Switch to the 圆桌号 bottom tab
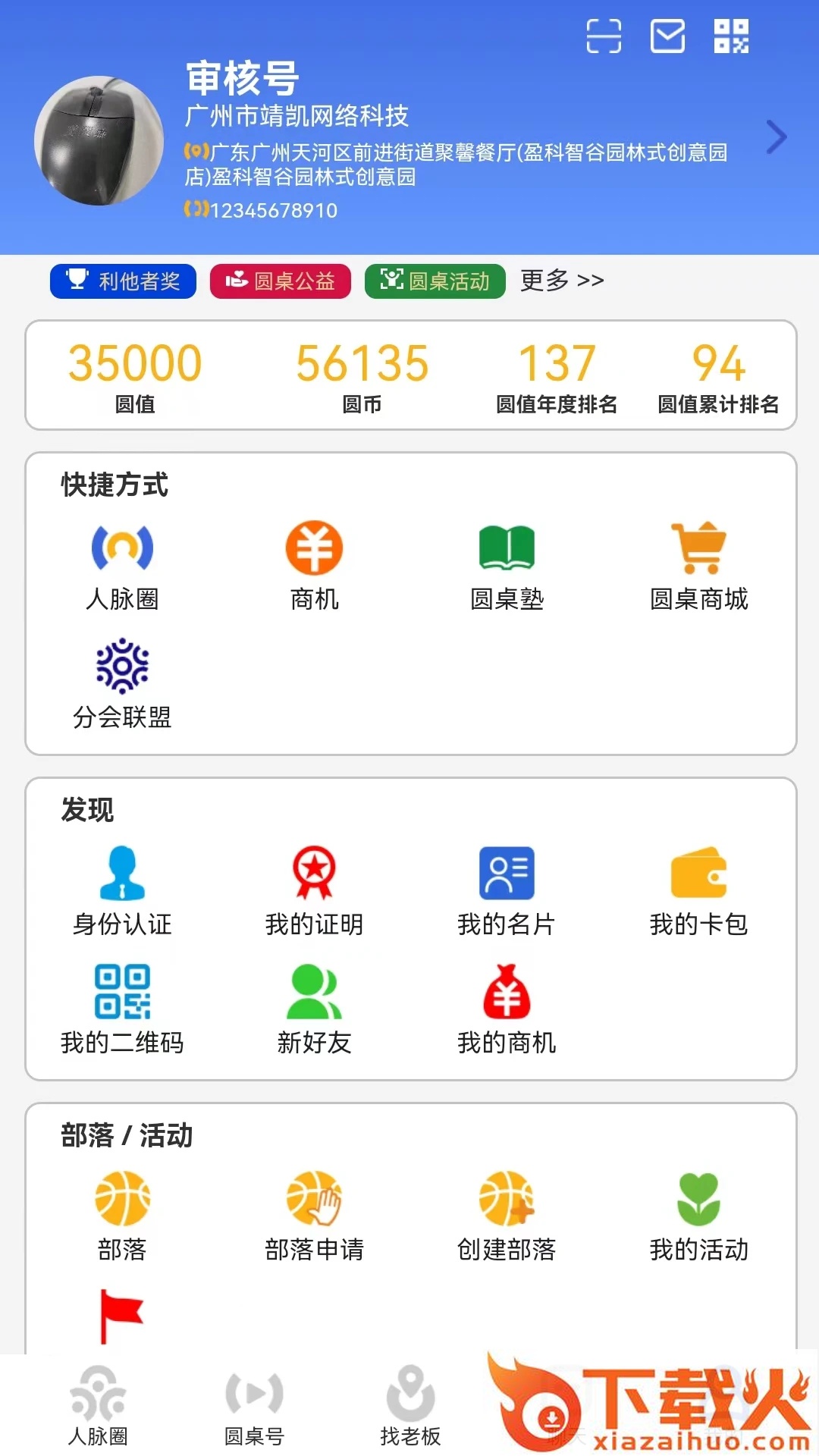 254,1405
